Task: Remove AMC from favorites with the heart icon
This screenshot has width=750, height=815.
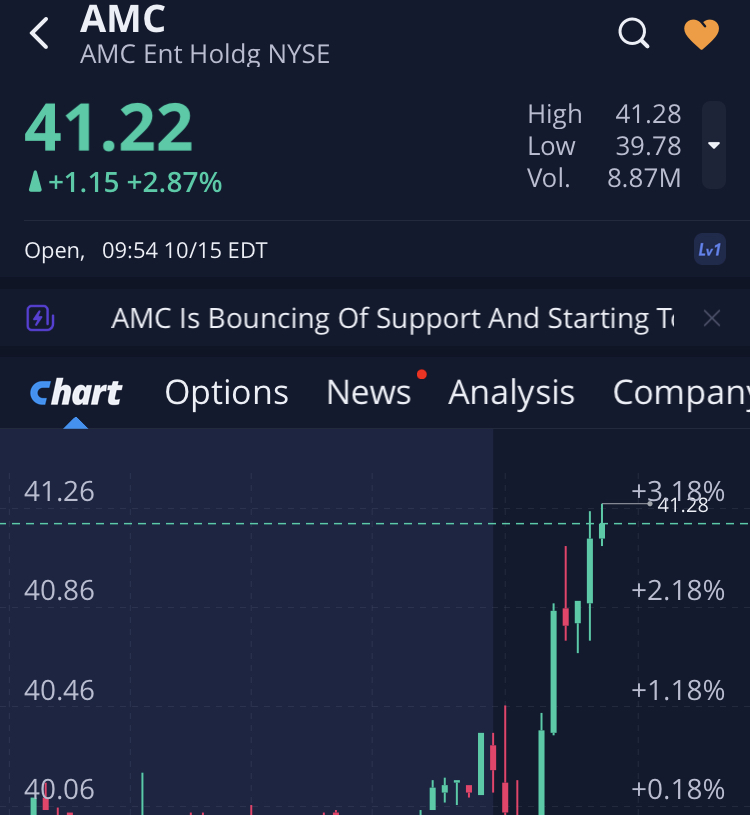Action: [701, 34]
